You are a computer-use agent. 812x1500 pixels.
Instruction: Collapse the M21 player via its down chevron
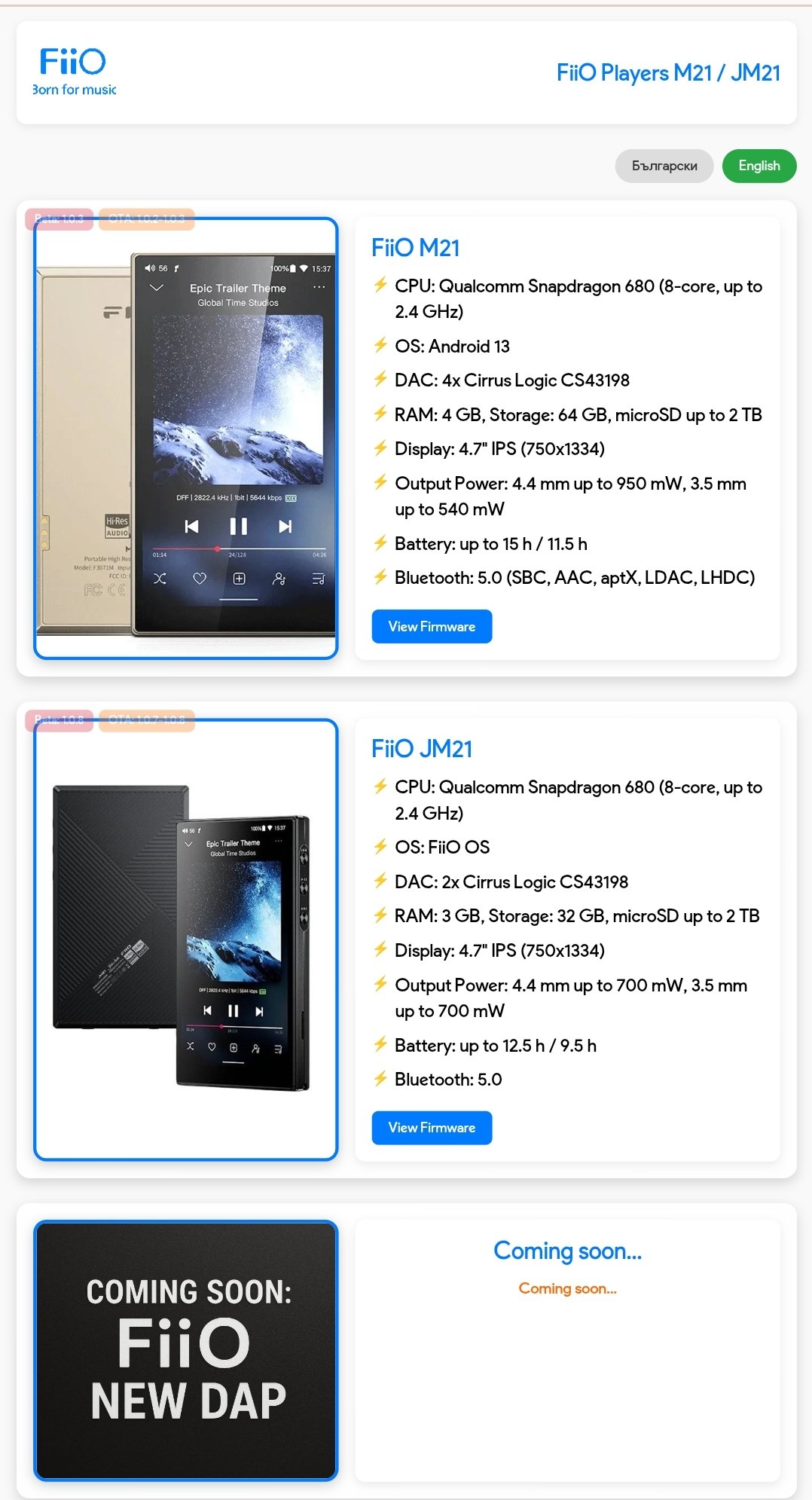[157, 287]
